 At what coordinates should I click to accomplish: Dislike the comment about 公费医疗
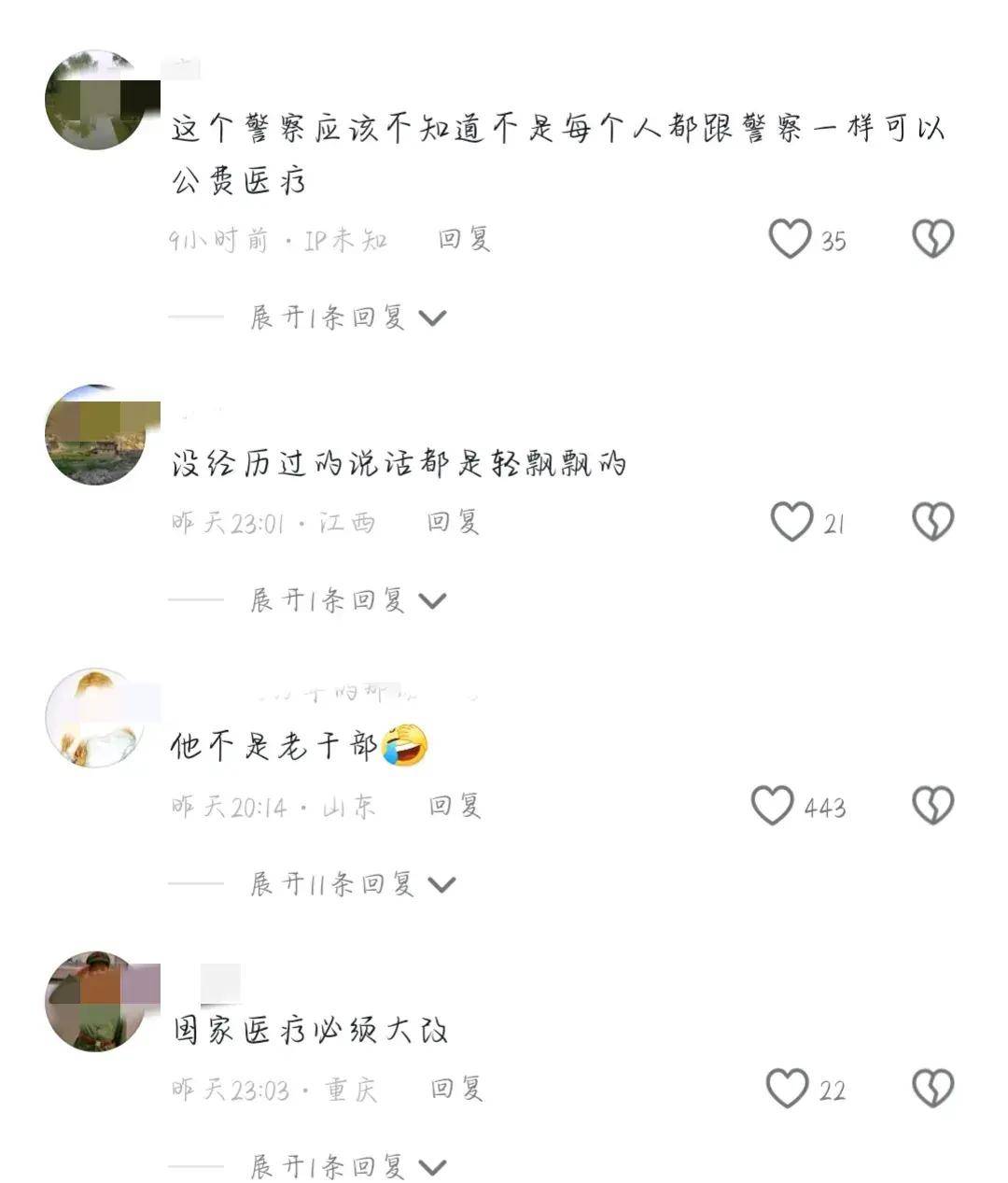[932, 239]
